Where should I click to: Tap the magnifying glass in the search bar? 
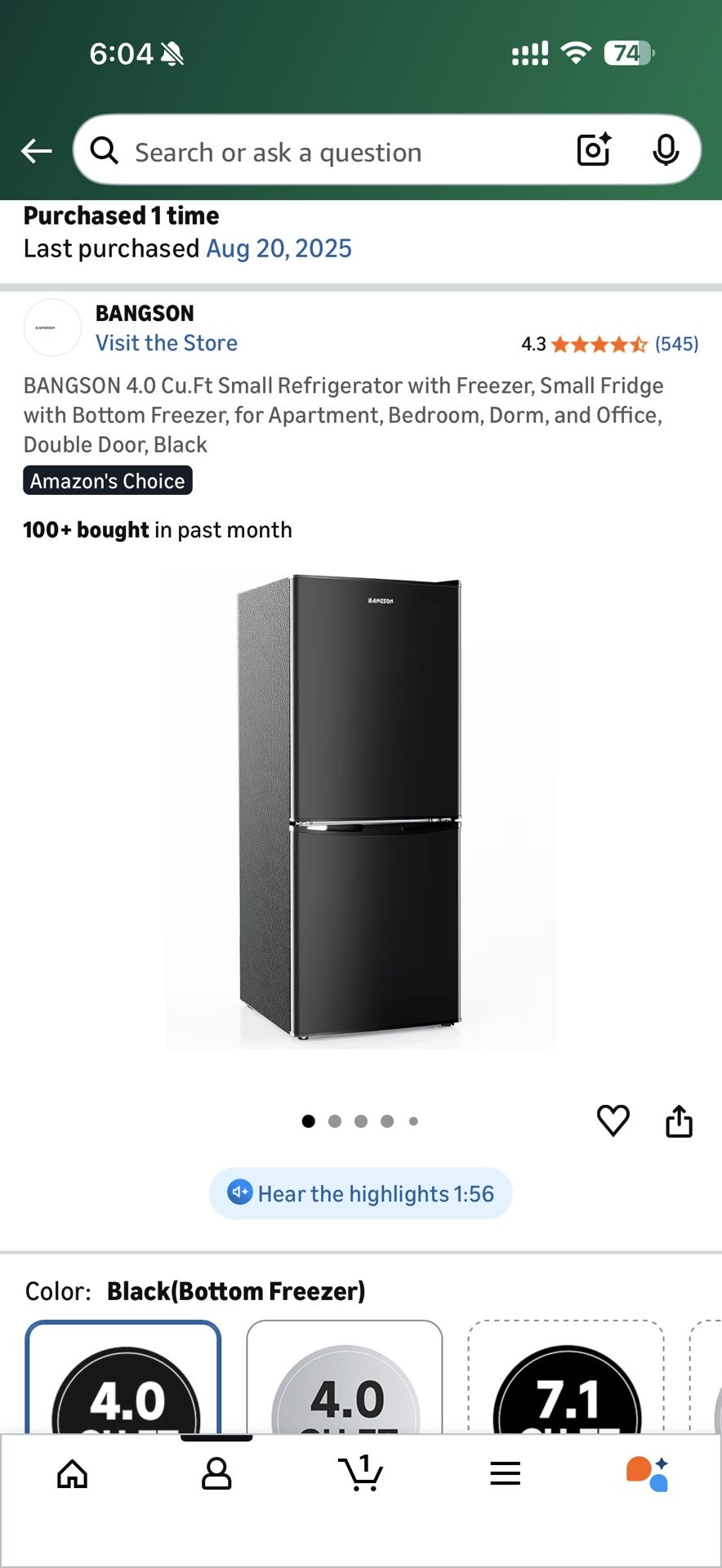click(104, 150)
